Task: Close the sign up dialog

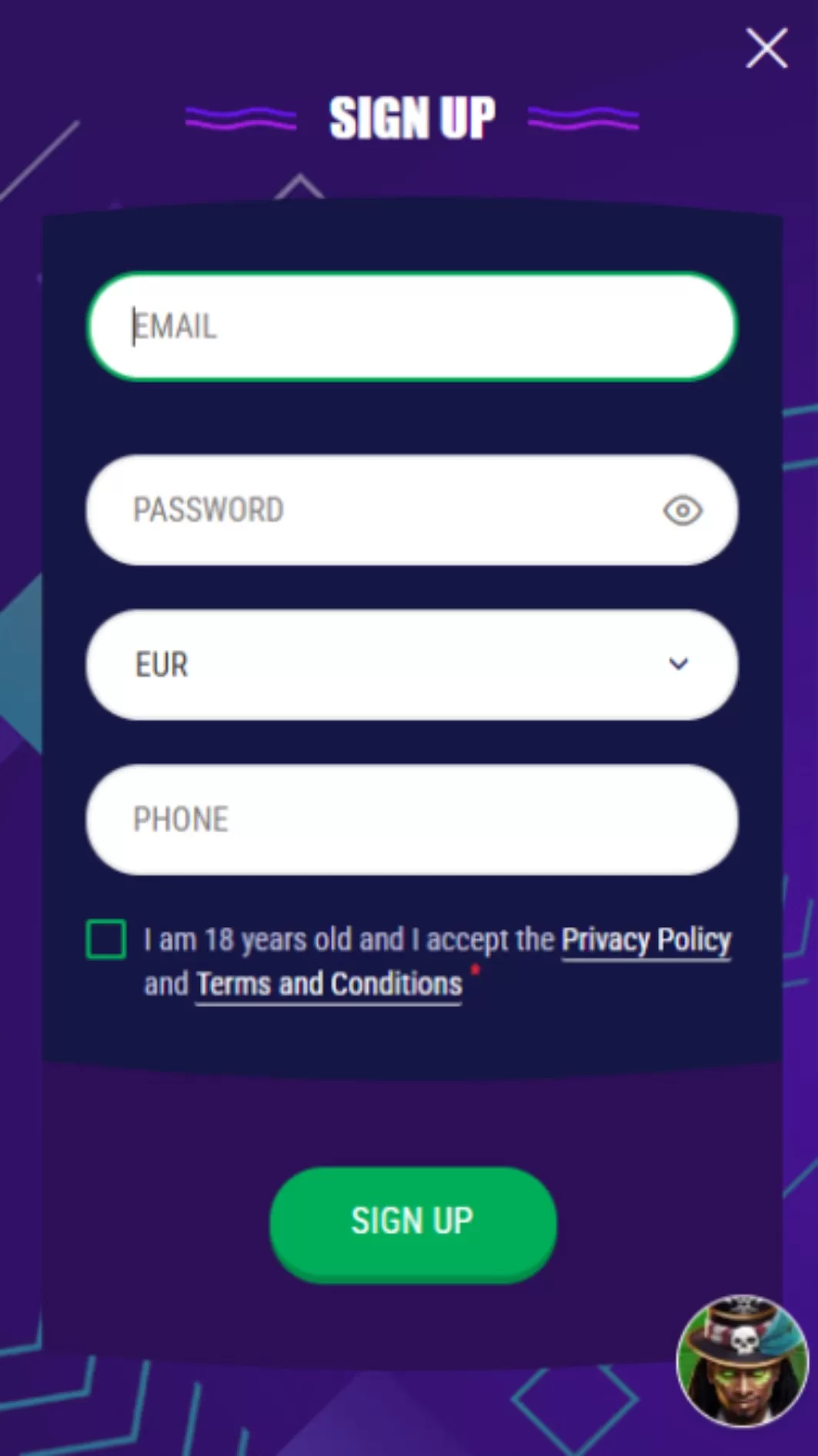Action: pyautogui.click(x=766, y=49)
